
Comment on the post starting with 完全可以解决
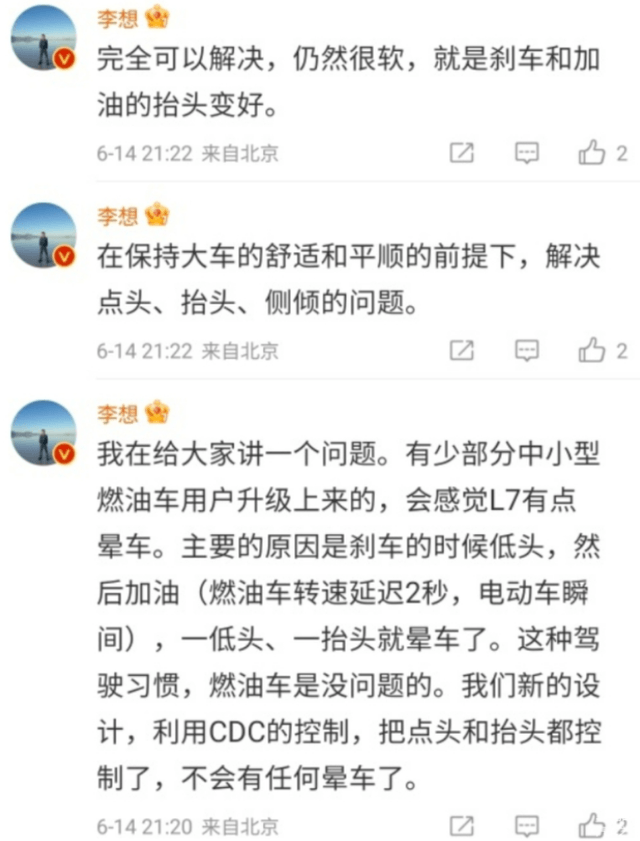[x=527, y=153]
